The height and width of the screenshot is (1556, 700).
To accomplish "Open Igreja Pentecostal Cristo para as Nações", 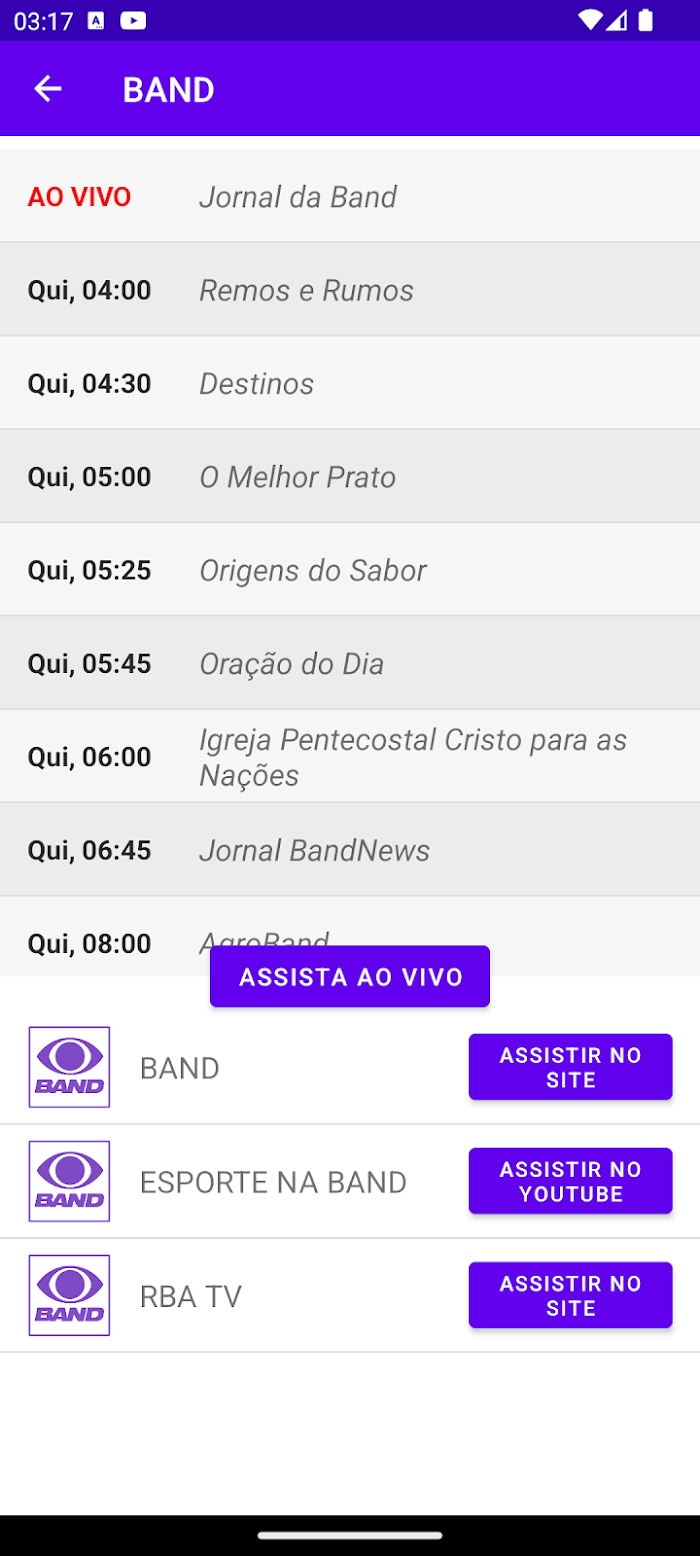I will (350, 756).
